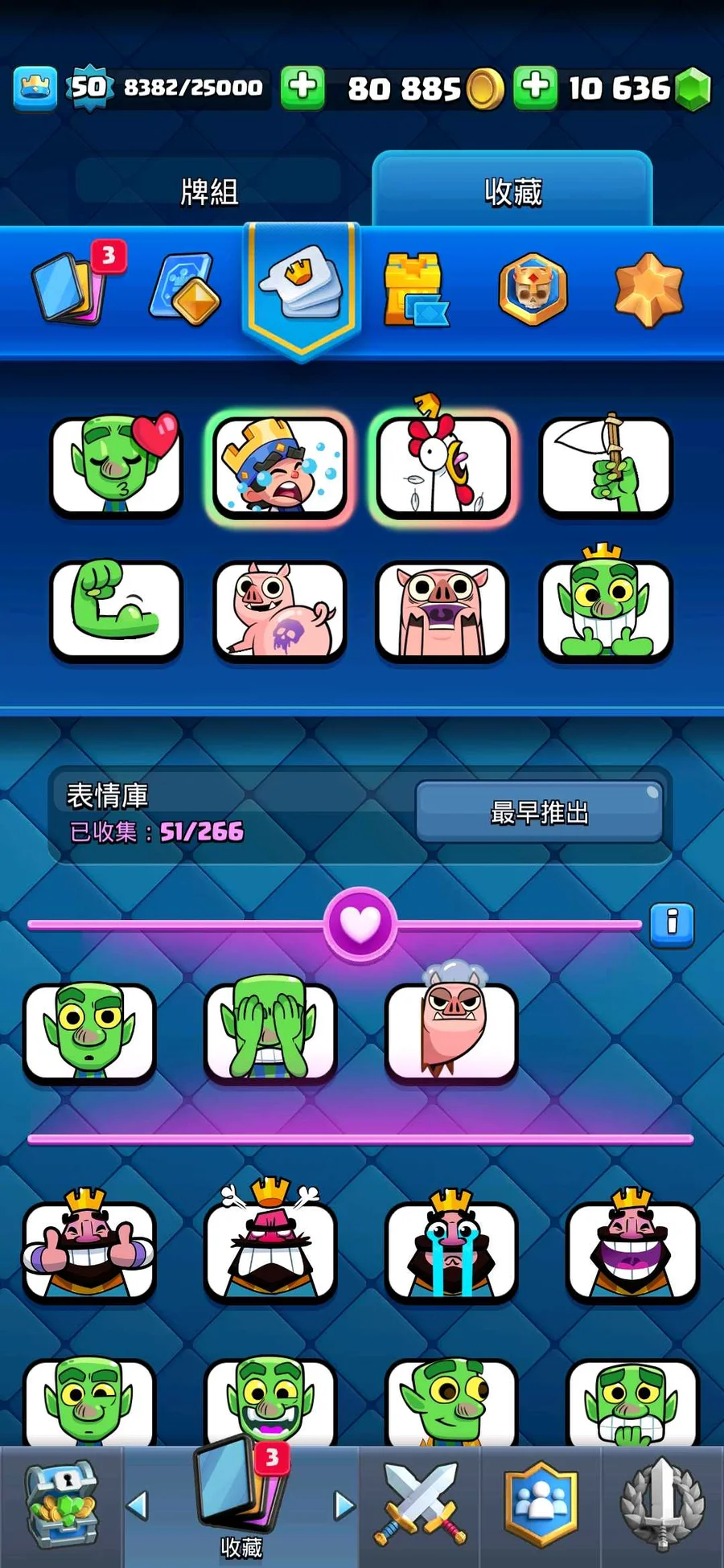Go to the shop chest tab
This screenshot has height=1568, width=724.
[x=61, y=1505]
